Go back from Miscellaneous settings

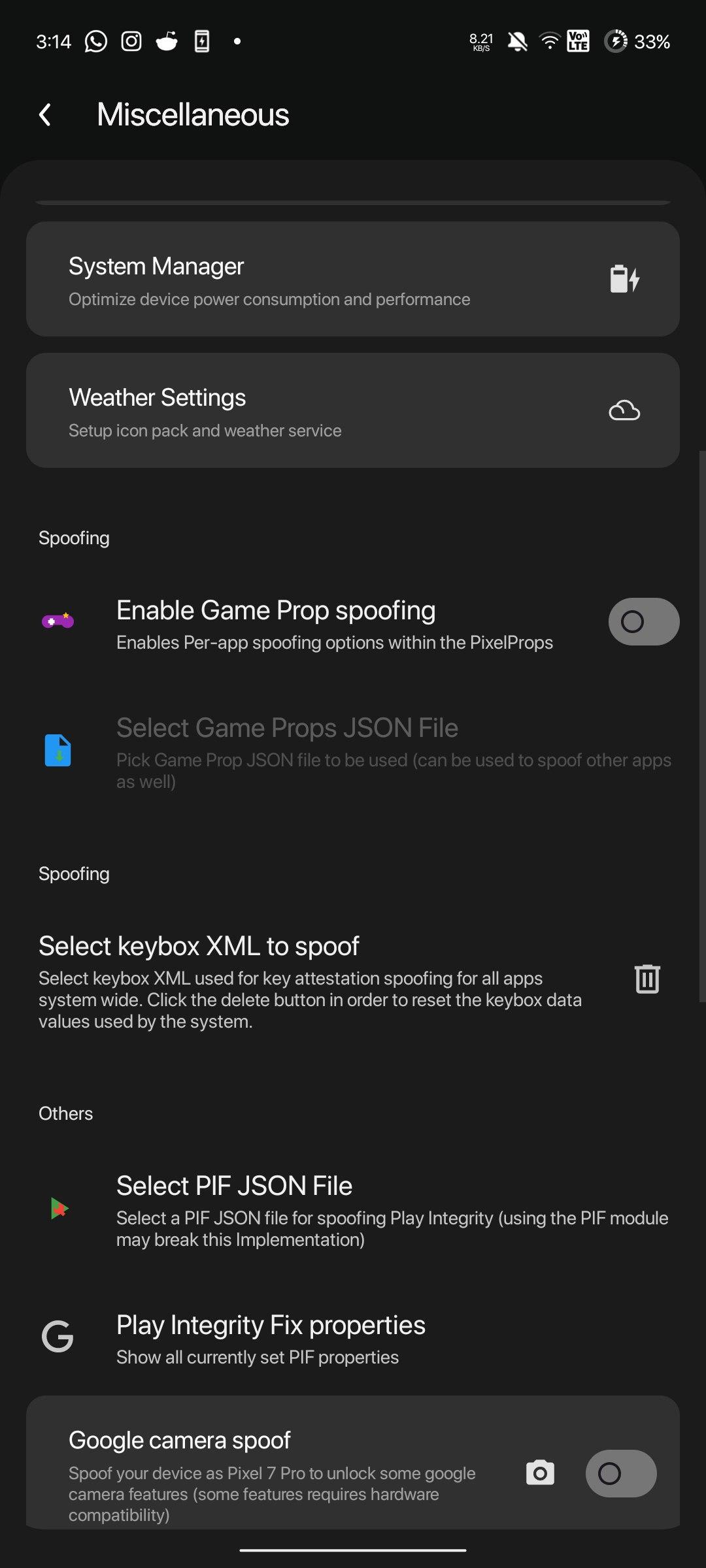45,115
